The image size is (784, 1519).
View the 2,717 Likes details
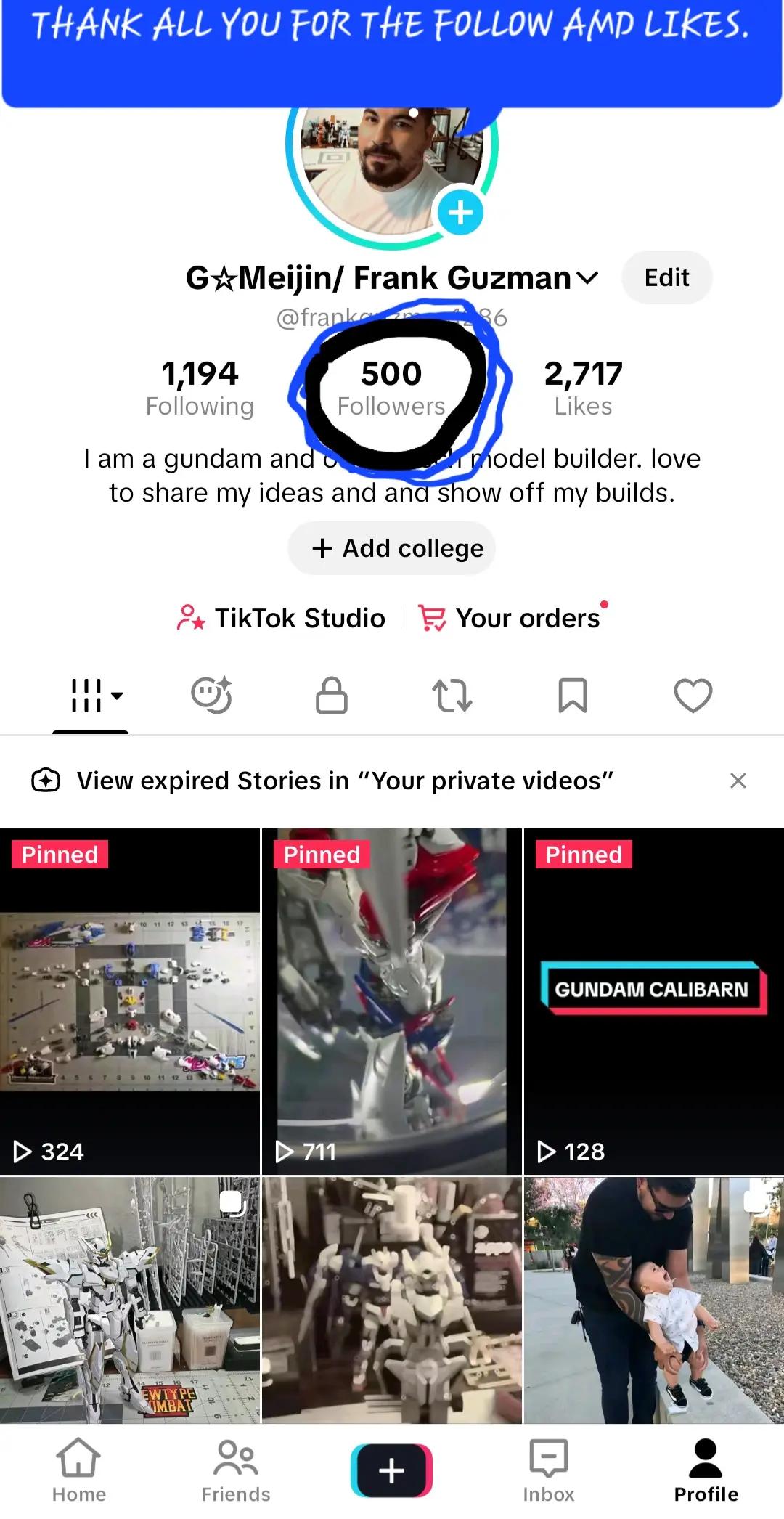[x=583, y=388]
